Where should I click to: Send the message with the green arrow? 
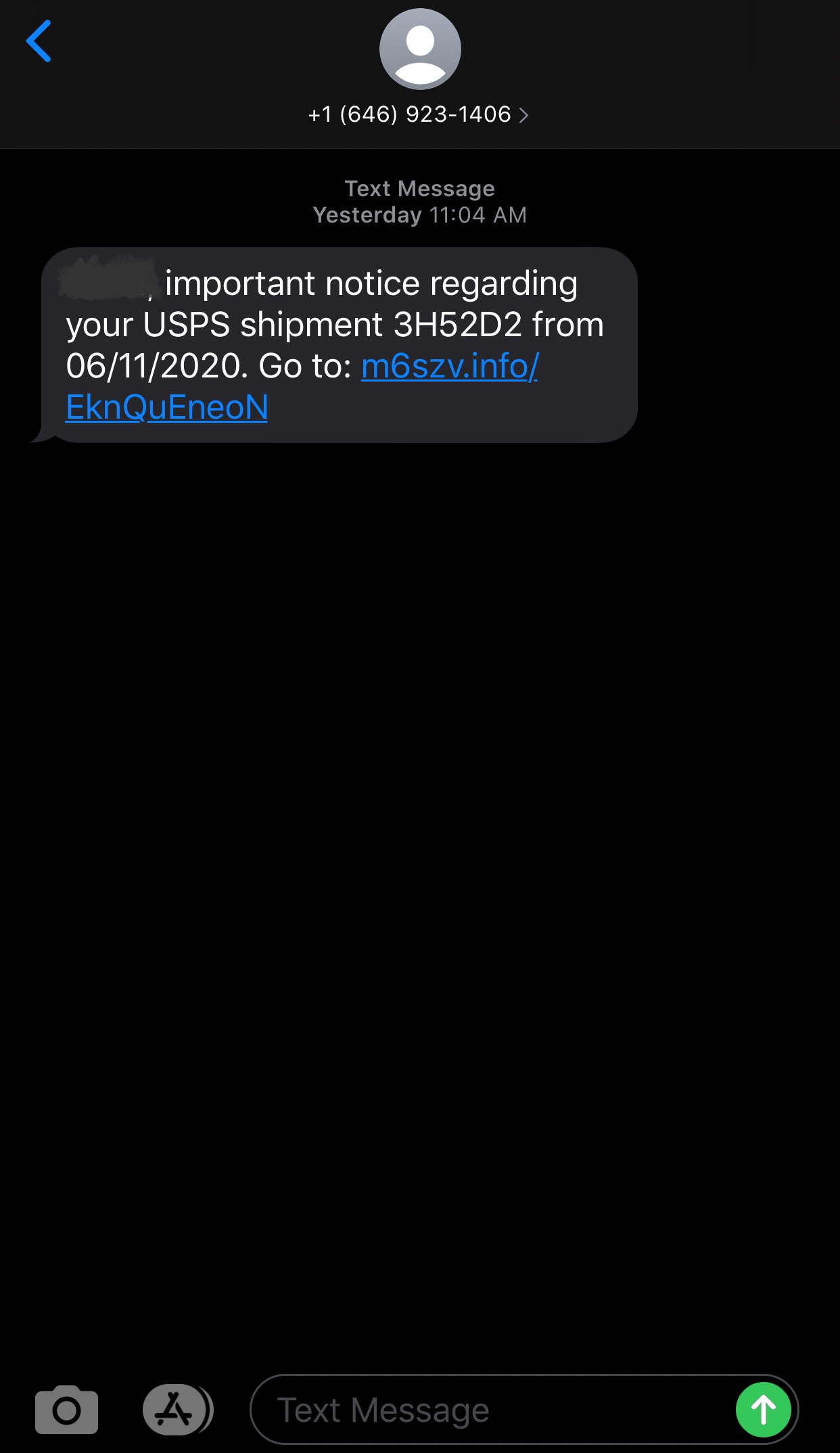[x=763, y=1410]
